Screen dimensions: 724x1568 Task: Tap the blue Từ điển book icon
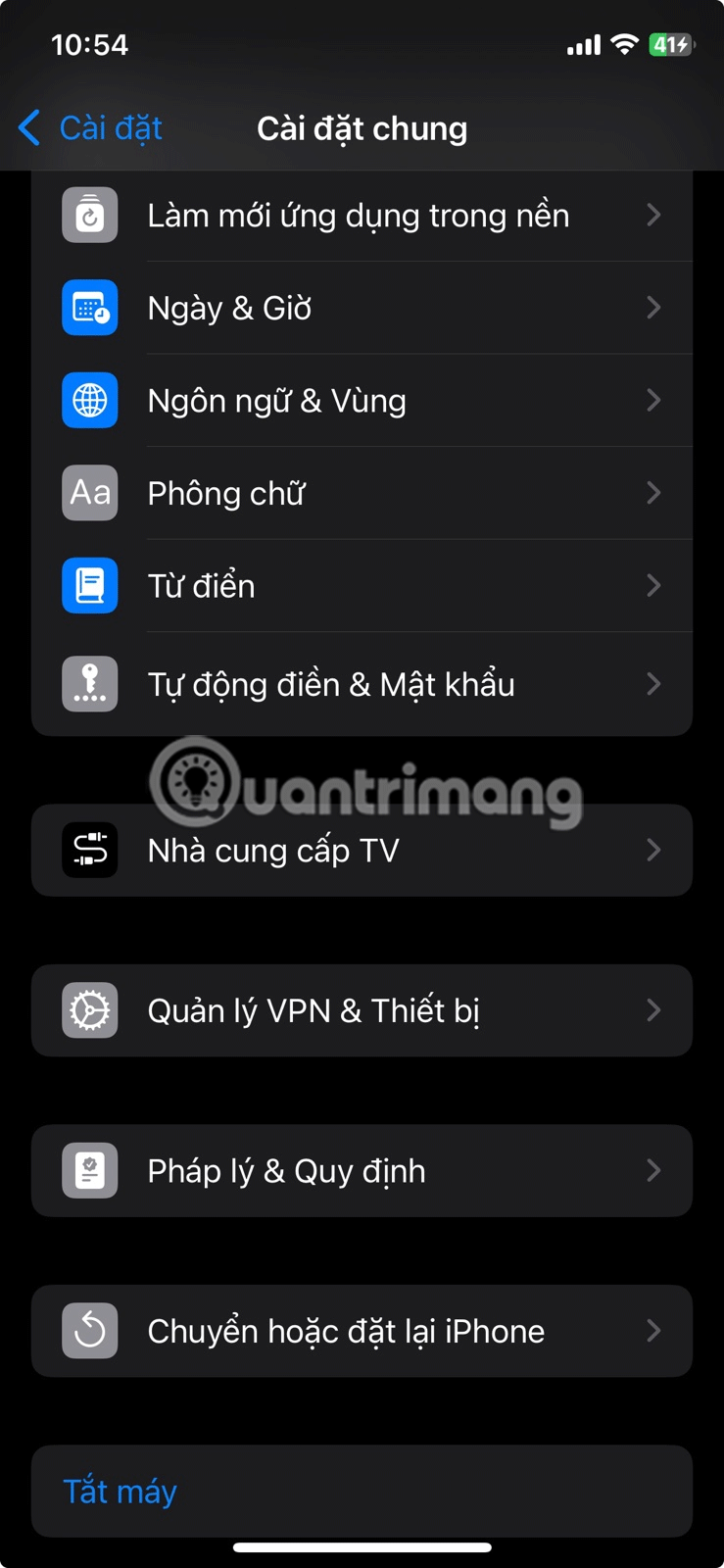click(89, 585)
